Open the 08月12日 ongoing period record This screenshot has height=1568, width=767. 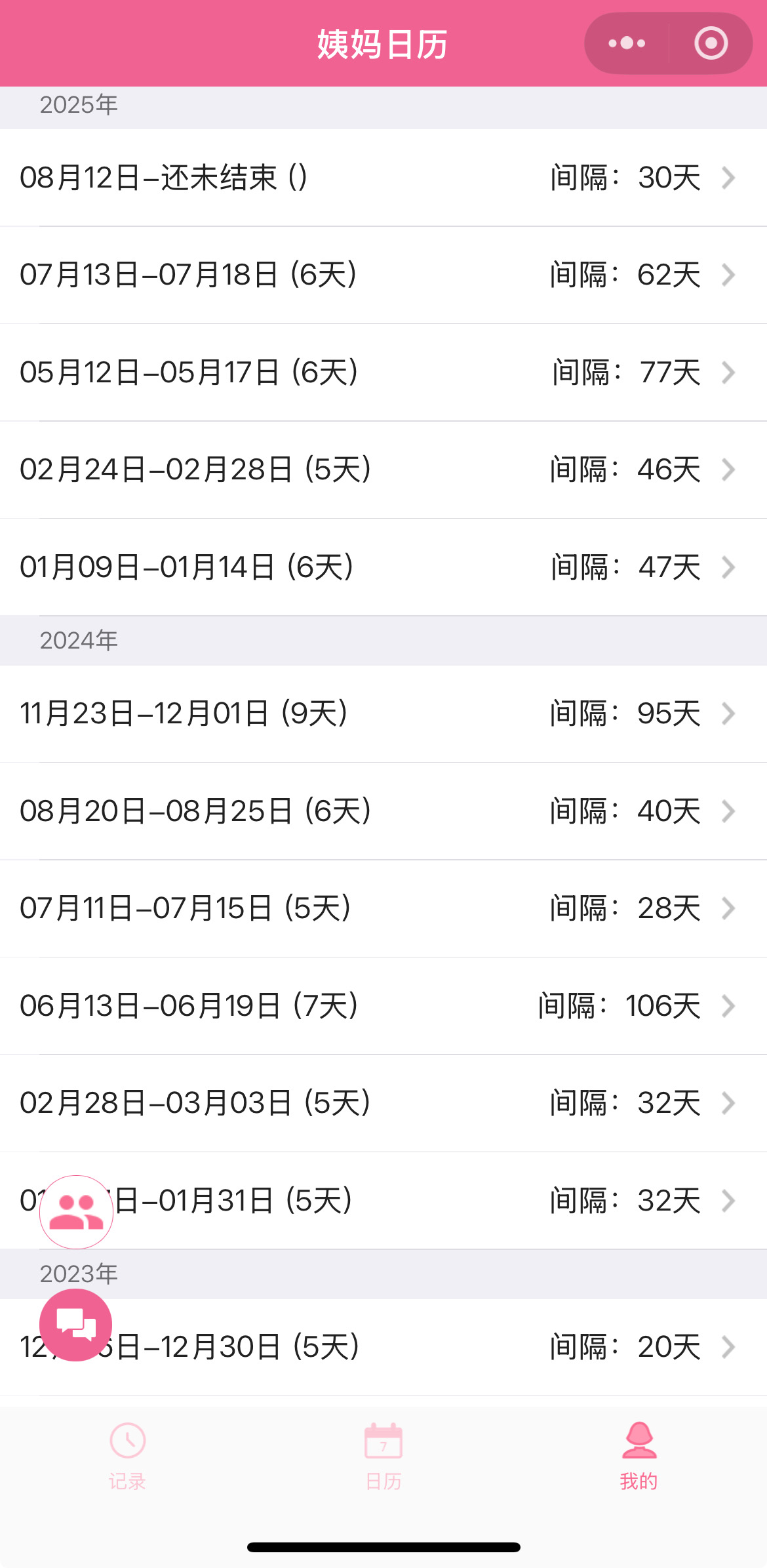[383, 178]
